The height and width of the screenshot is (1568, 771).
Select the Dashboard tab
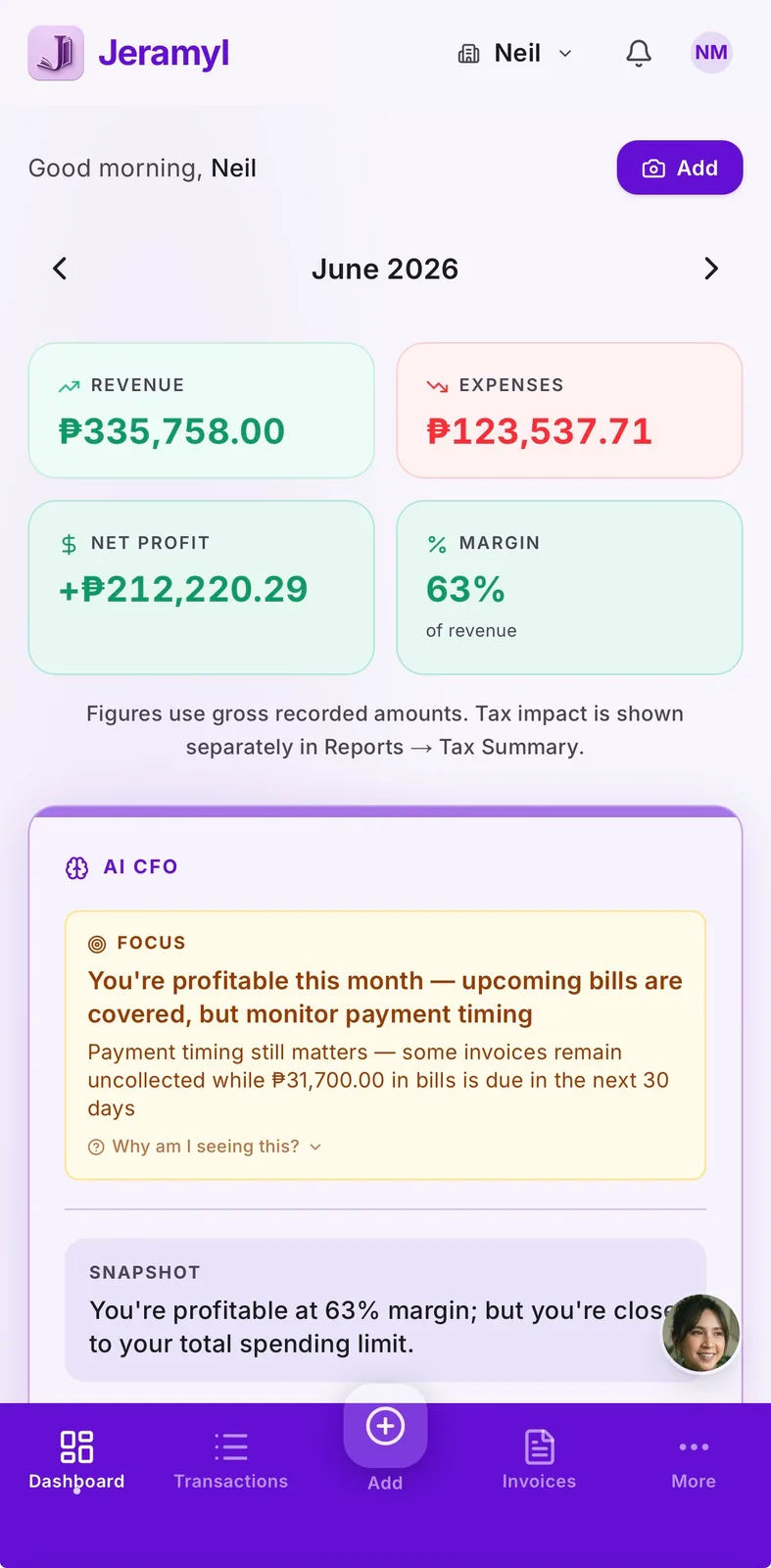(x=76, y=1460)
